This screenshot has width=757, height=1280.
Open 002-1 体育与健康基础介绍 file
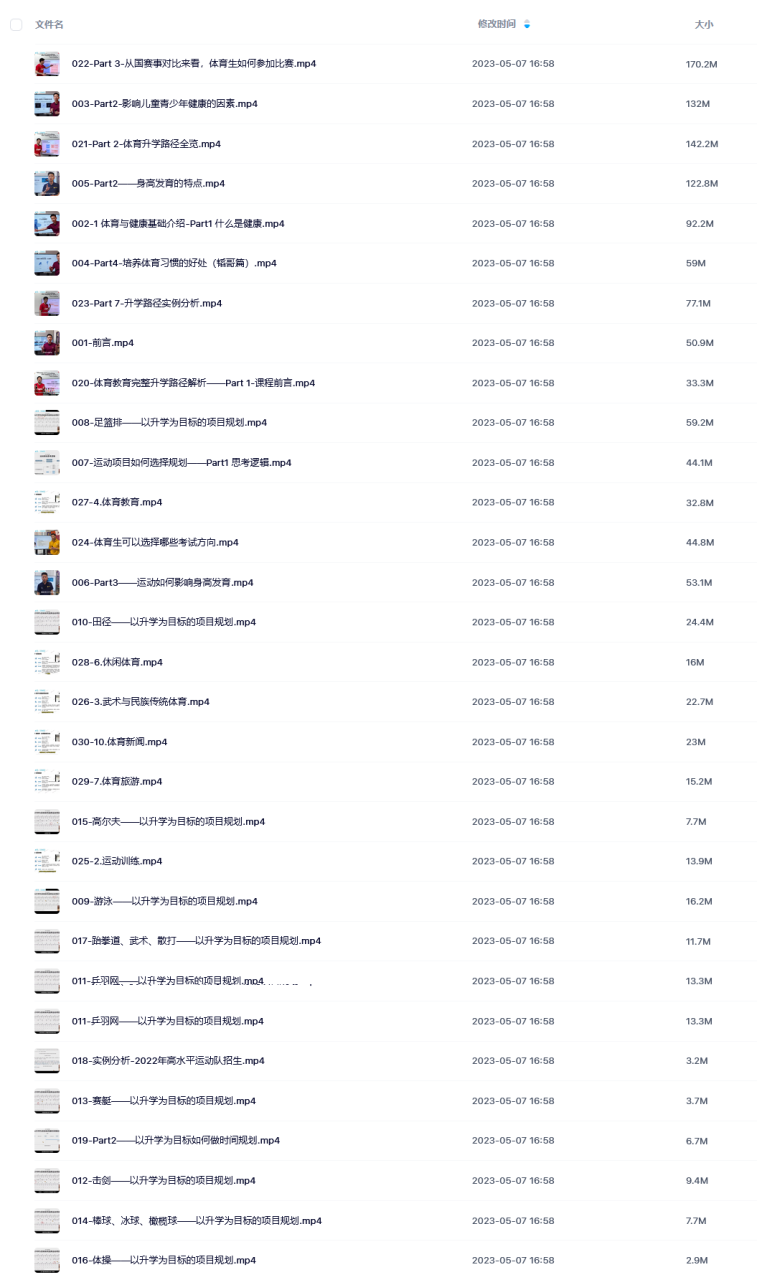click(178, 224)
